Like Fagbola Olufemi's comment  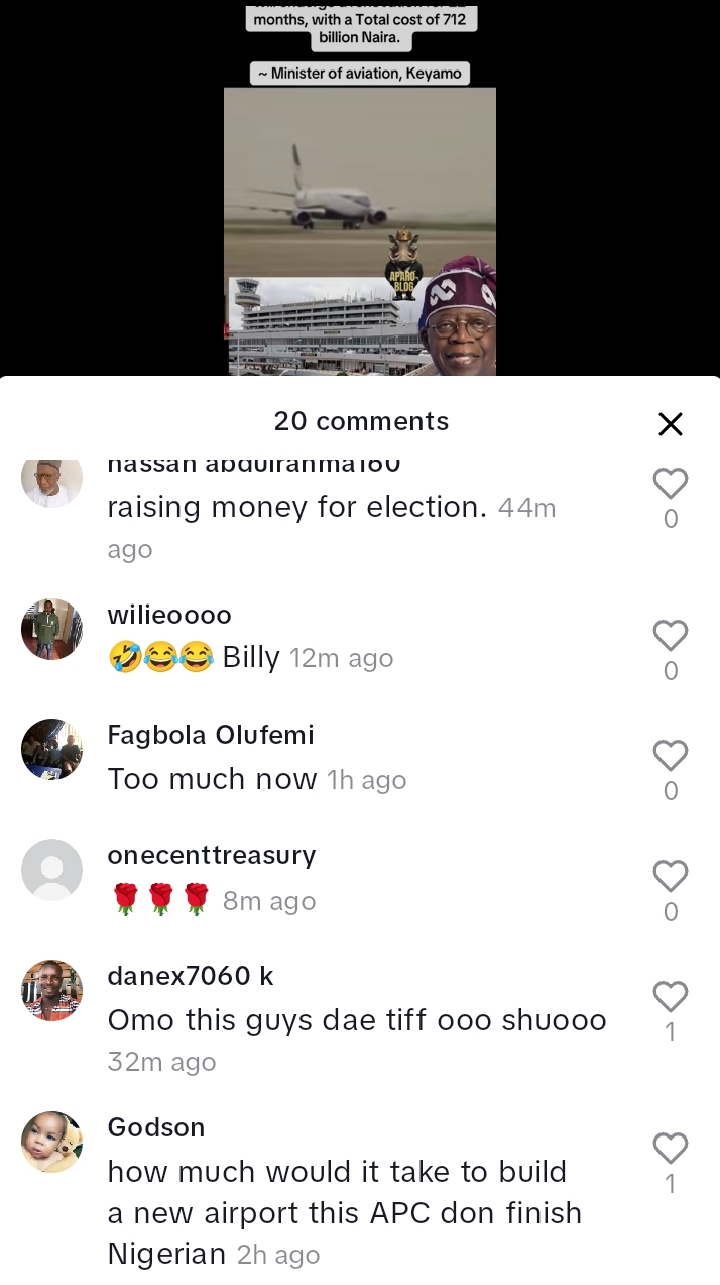670,756
